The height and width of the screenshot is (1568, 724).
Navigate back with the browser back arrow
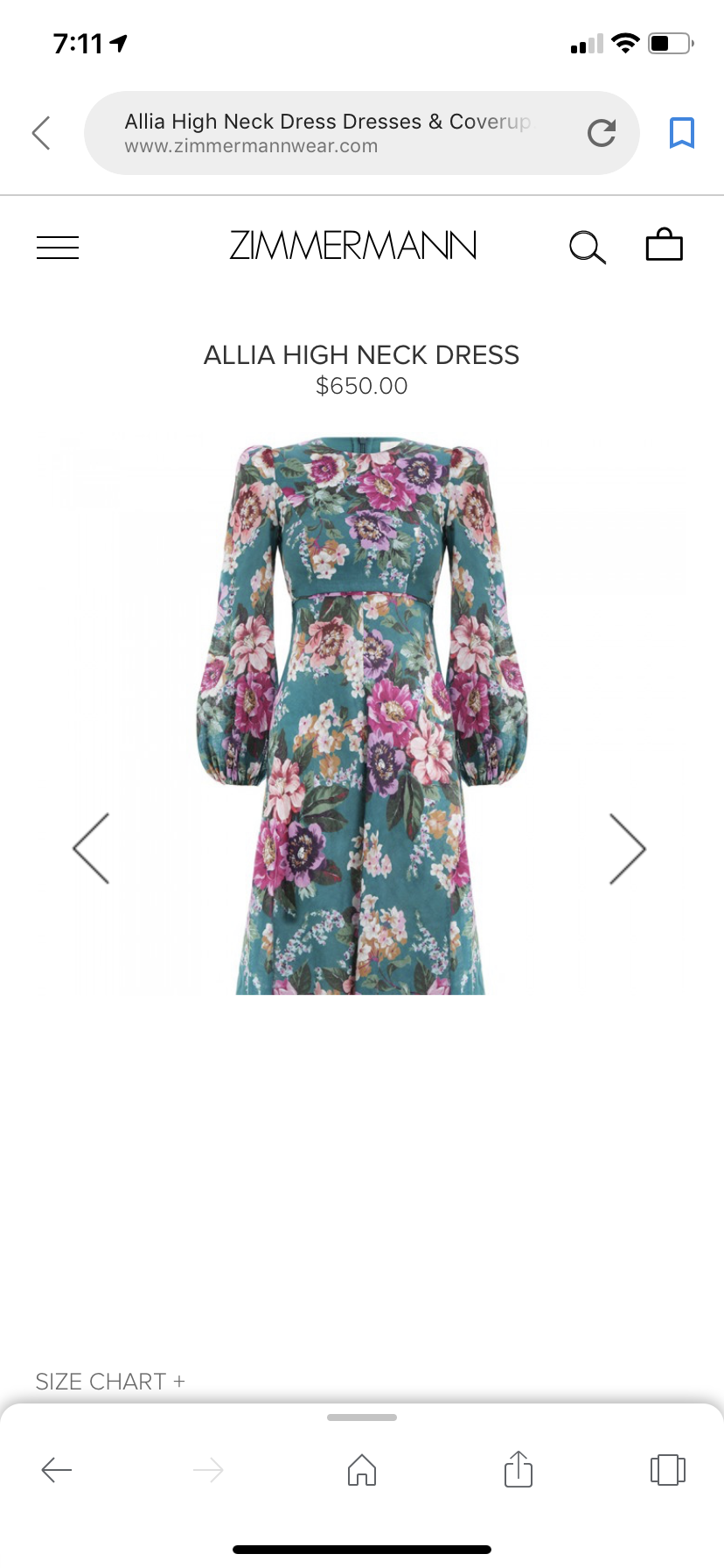(56, 1470)
